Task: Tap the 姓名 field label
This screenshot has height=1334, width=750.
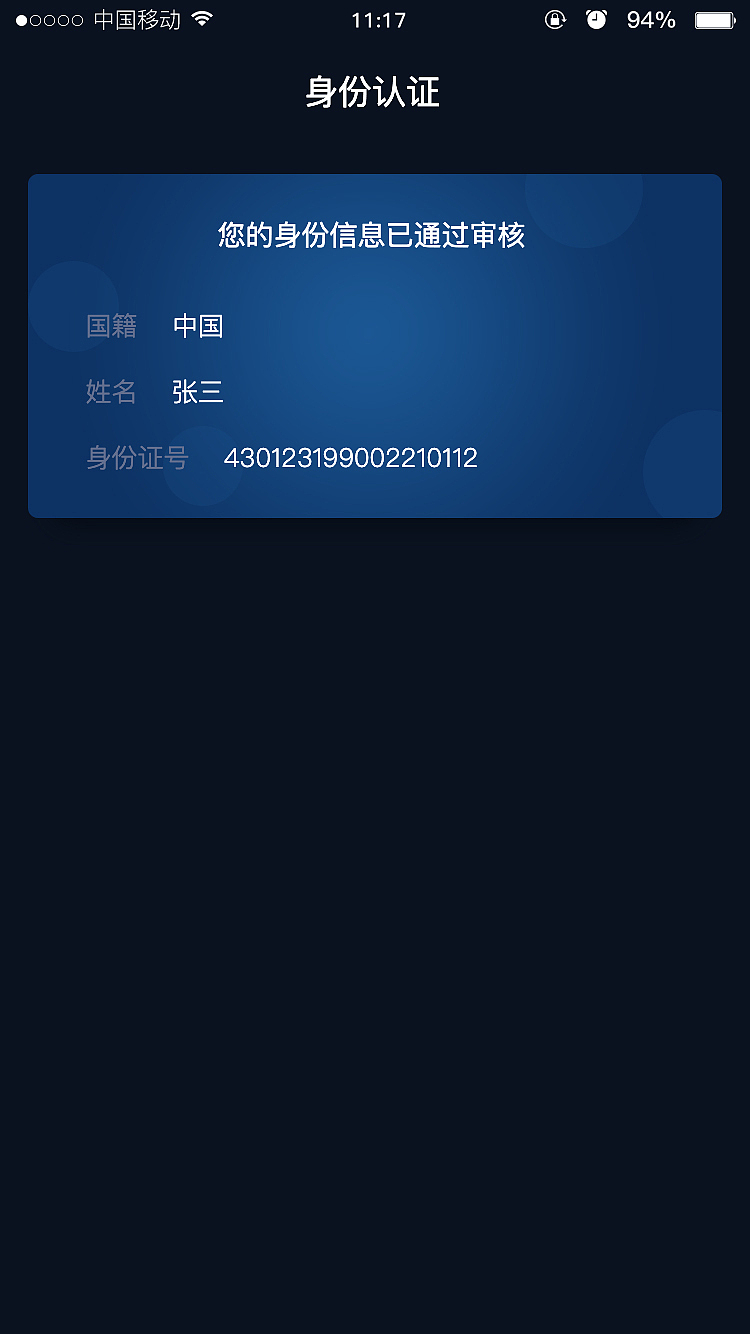Action: tap(110, 392)
